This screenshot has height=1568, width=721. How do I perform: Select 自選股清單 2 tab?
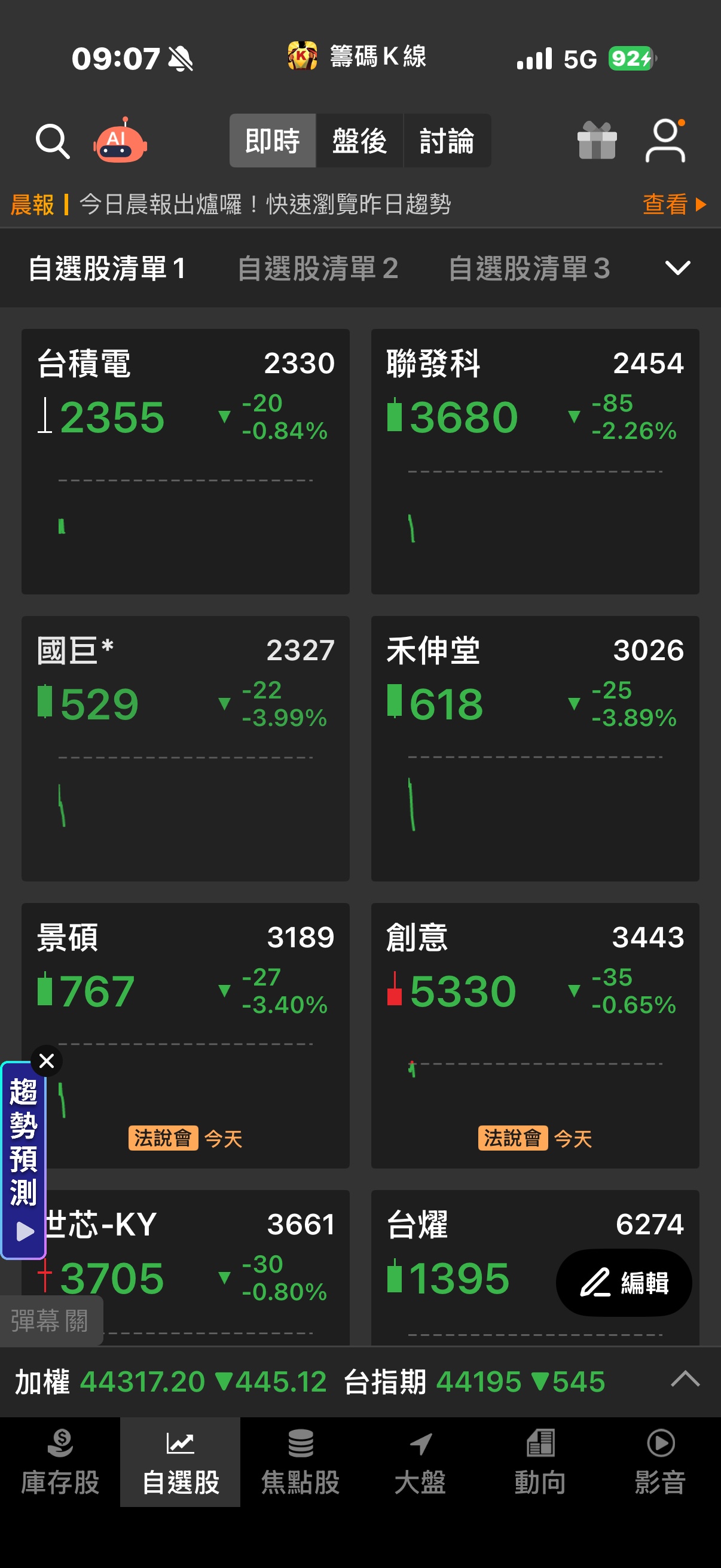point(317,269)
